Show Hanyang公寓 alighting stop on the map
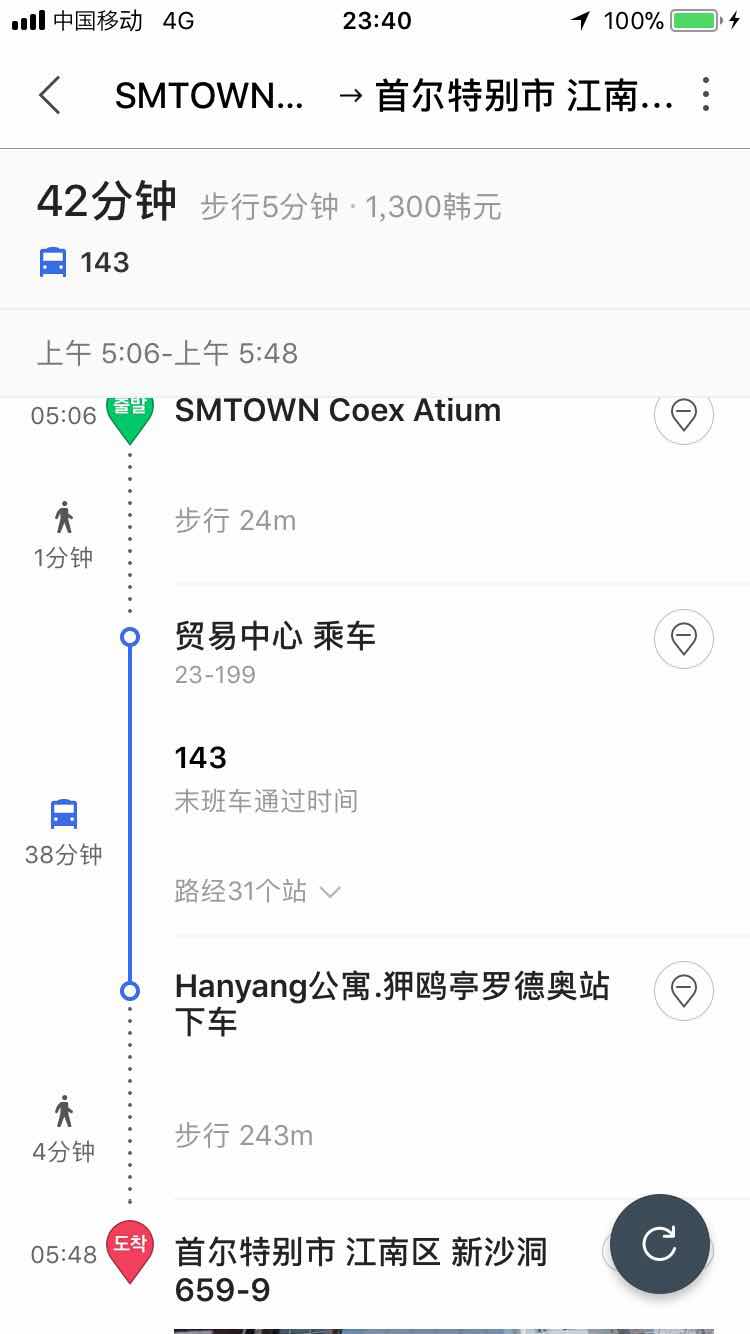 (684, 991)
